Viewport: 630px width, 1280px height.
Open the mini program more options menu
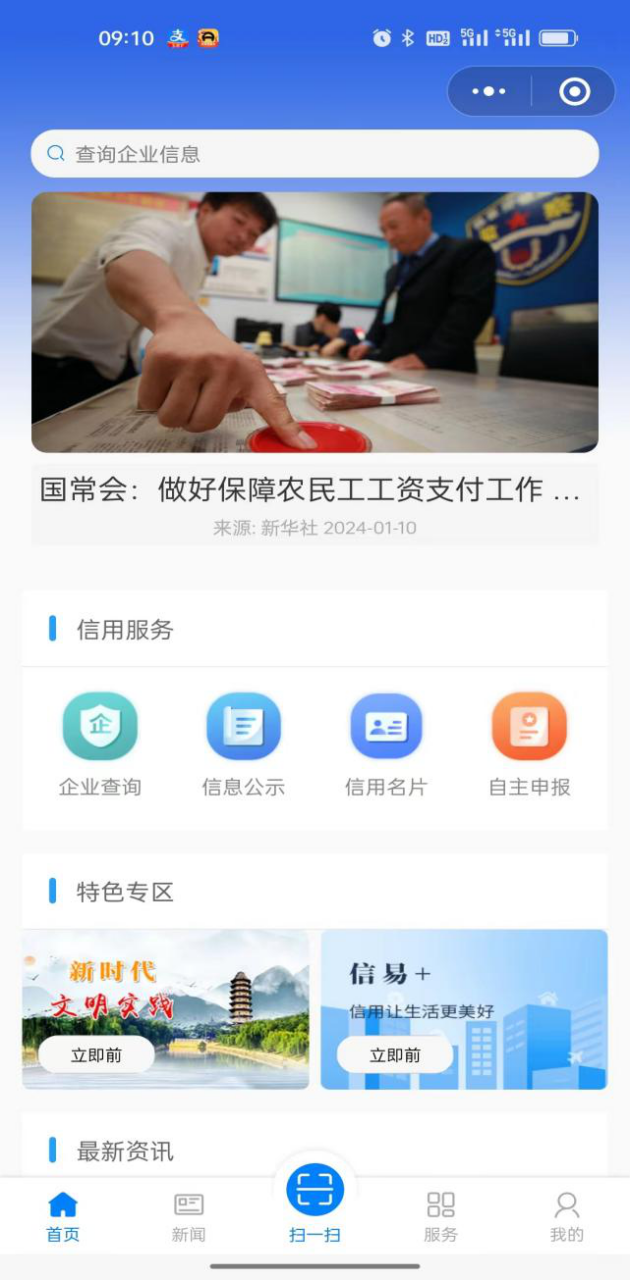pos(489,92)
